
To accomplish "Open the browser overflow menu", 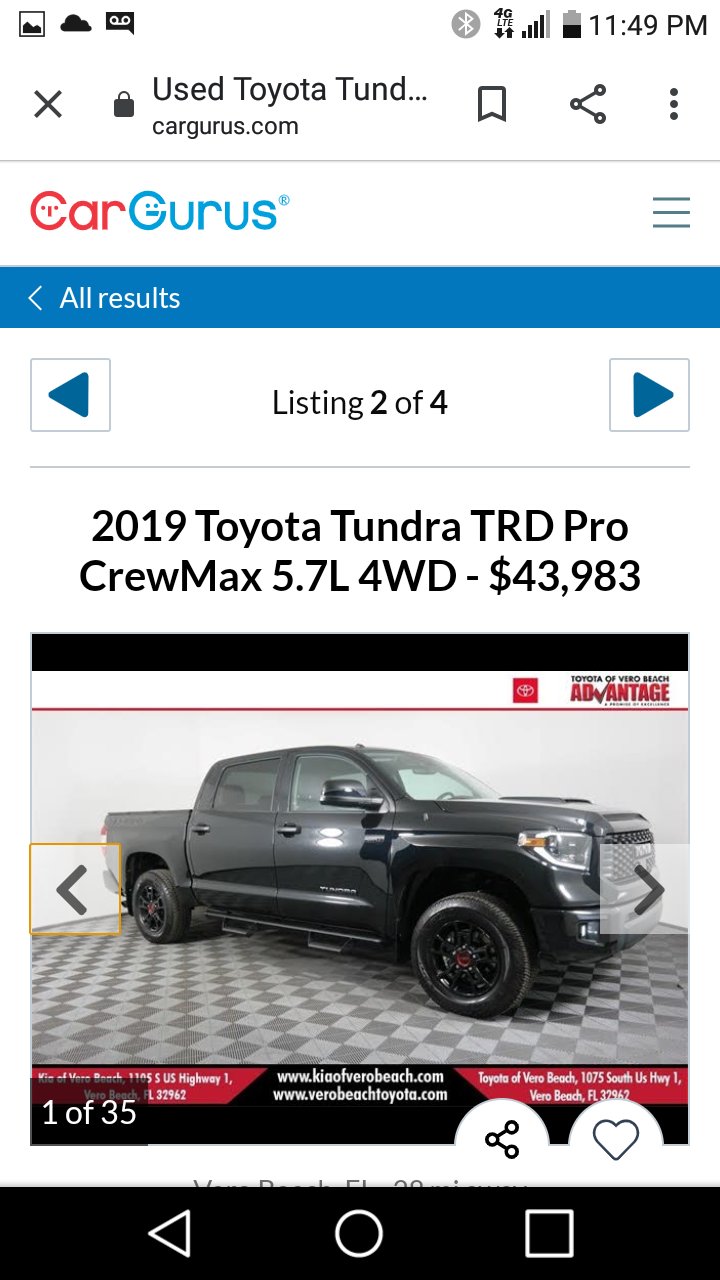I will [x=674, y=104].
